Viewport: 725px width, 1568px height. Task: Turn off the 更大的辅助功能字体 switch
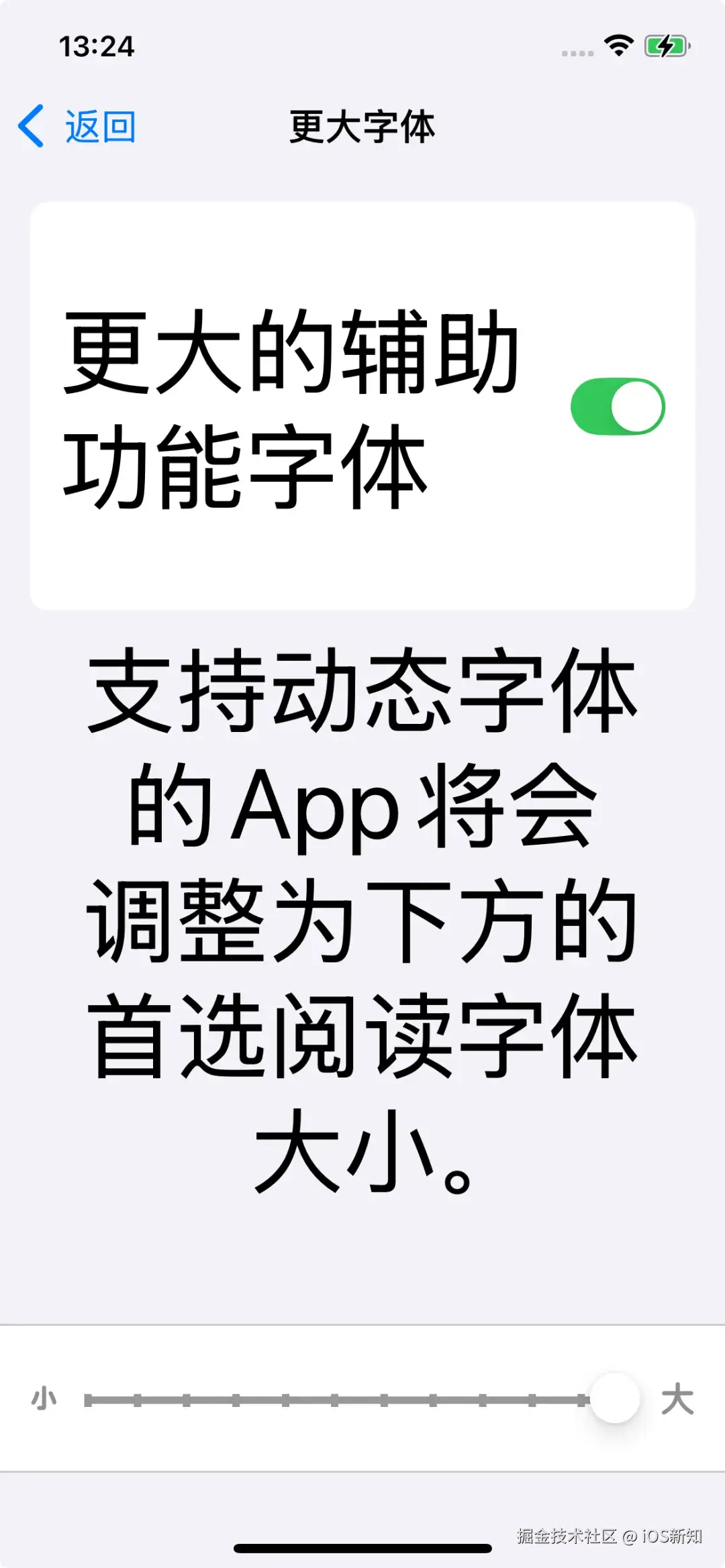click(x=617, y=407)
